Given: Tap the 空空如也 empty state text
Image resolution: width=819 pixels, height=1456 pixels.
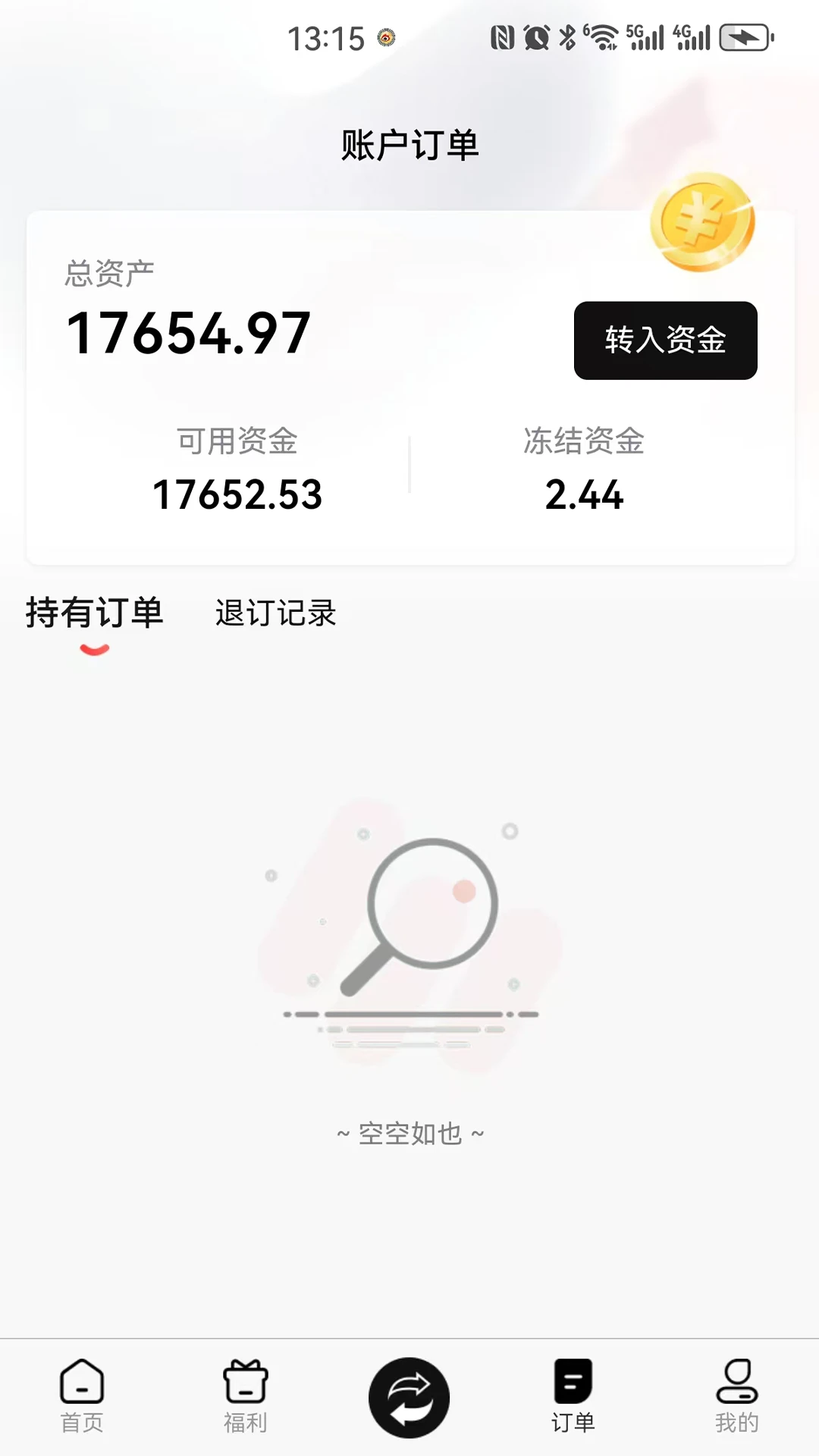Looking at the screenshot, I should coord(409,1134).
